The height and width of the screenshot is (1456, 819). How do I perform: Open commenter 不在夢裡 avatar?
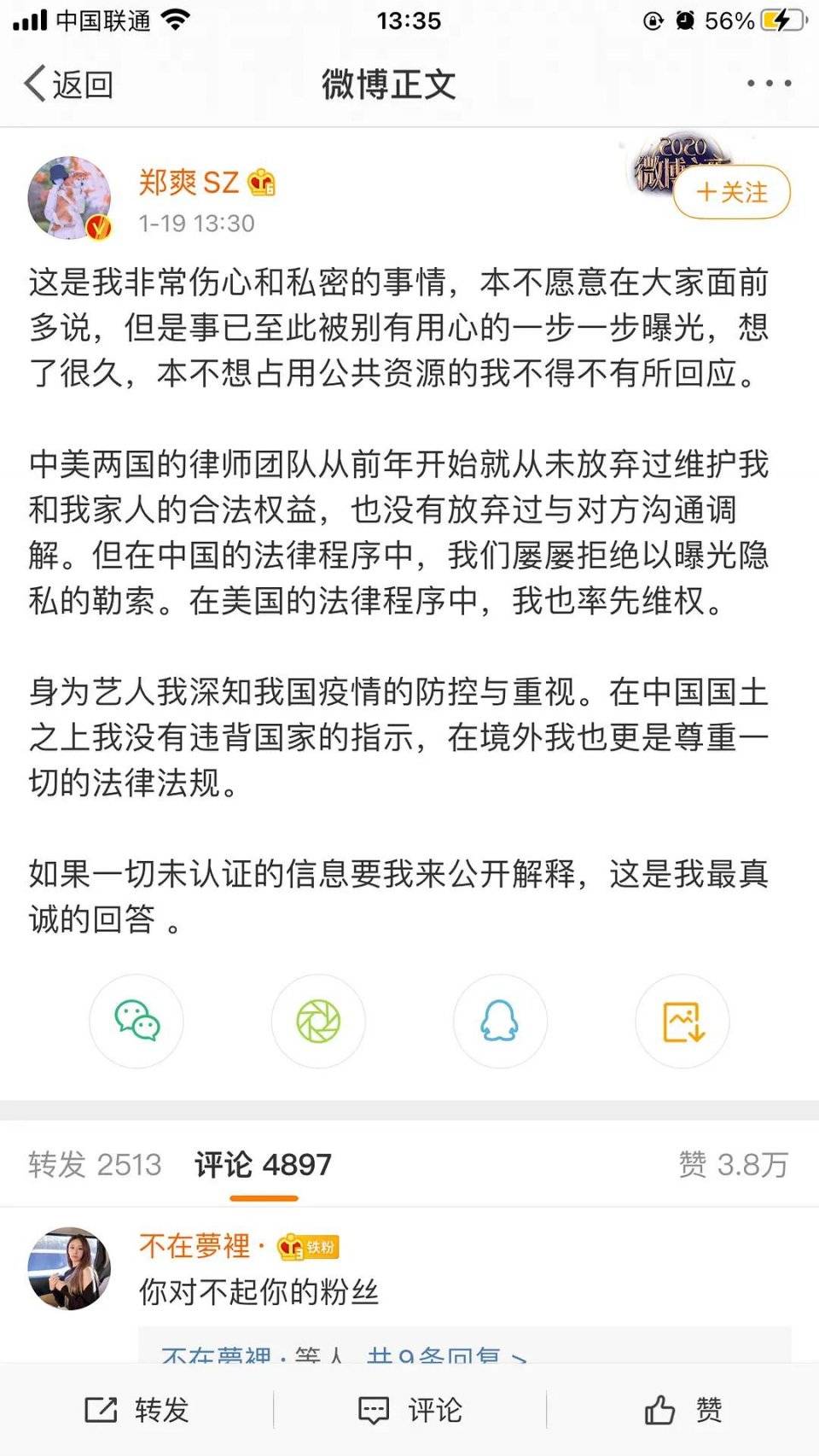(70, 1268)
